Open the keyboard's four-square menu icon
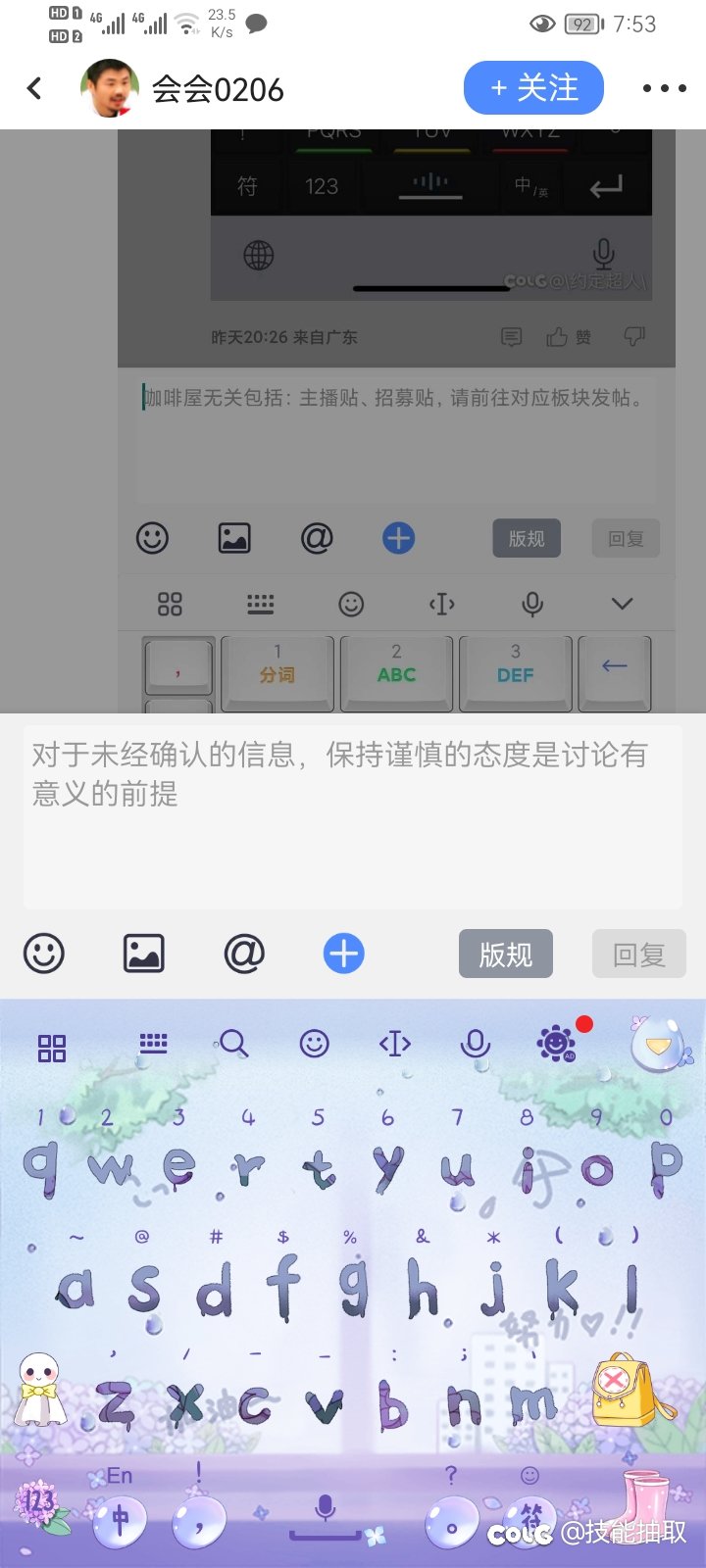 tap(52, 1048)
